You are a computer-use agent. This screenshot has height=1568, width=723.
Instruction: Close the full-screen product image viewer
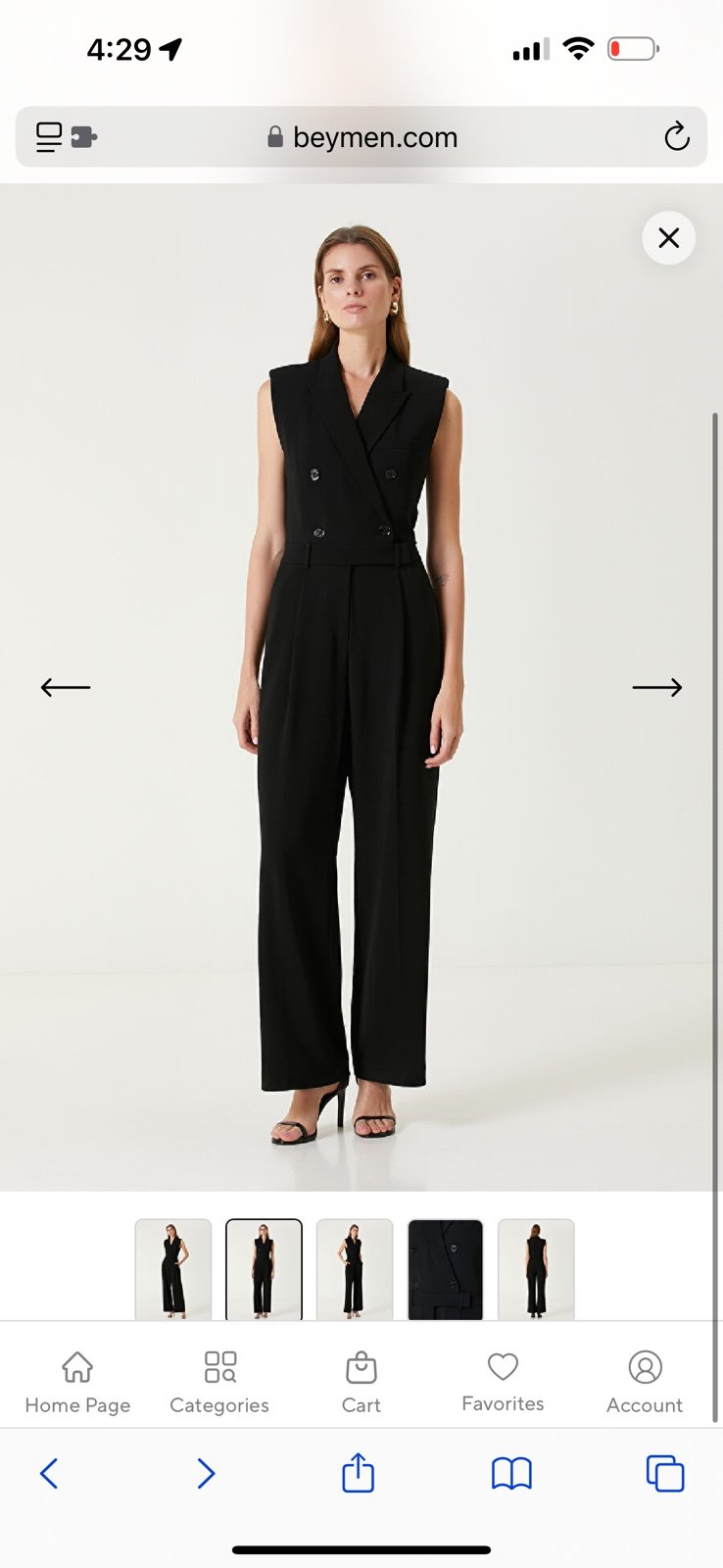[669, 238]
